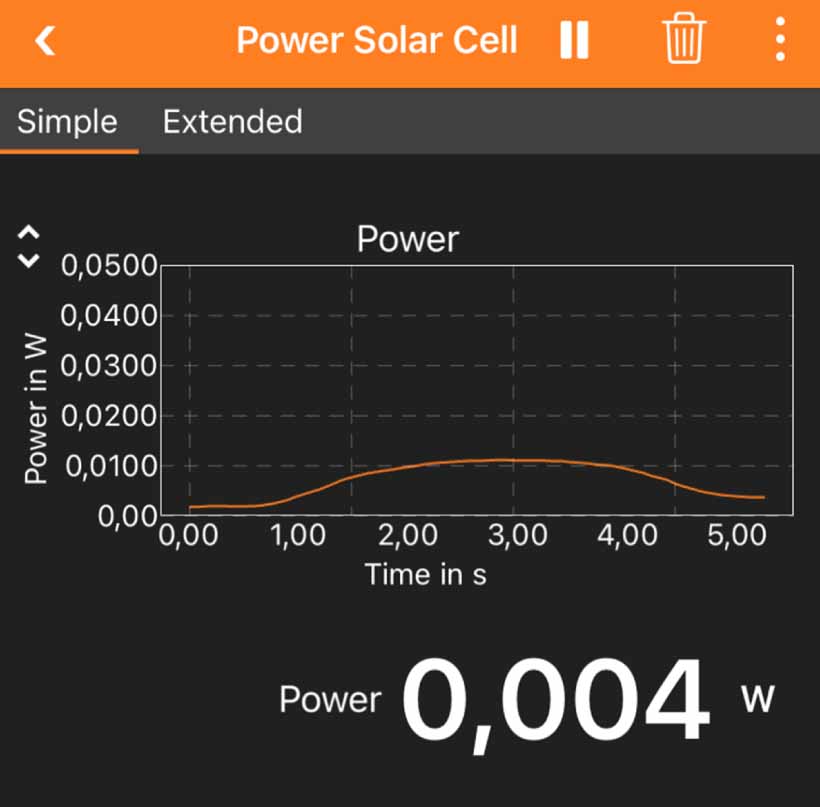The width and height of the screenshot is (820, 807).
Task: Expand the Power graph with the chevrons
Action: [29, 246]
